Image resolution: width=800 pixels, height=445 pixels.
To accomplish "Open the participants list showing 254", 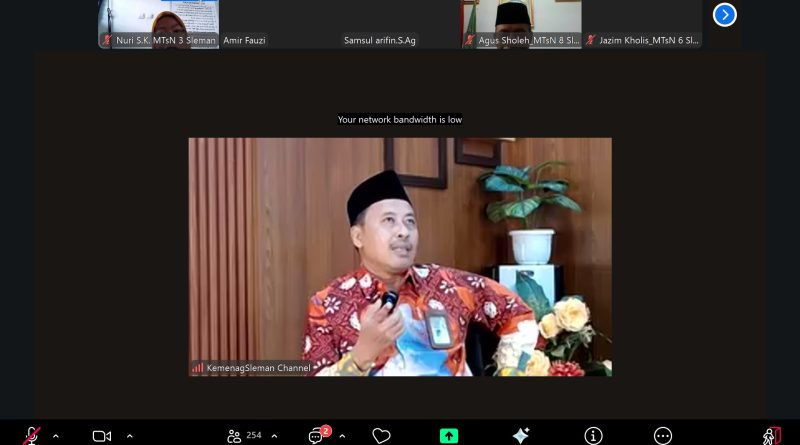I will coord(243,436).
